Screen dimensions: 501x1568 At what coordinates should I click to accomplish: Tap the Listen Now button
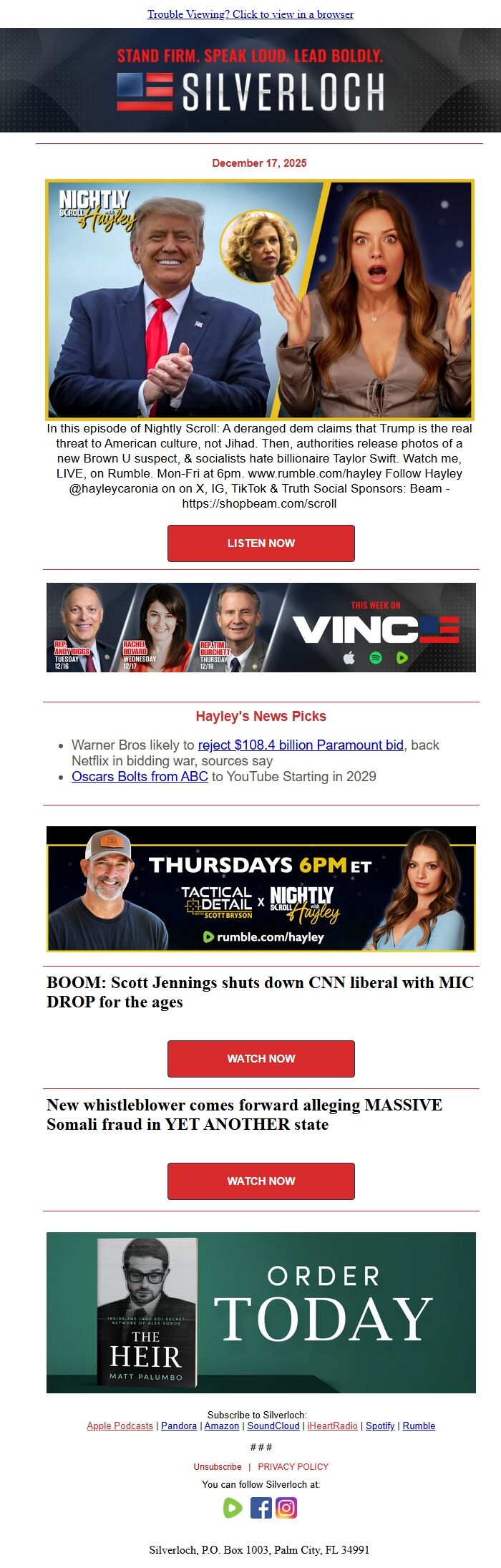tap(261, 543)
